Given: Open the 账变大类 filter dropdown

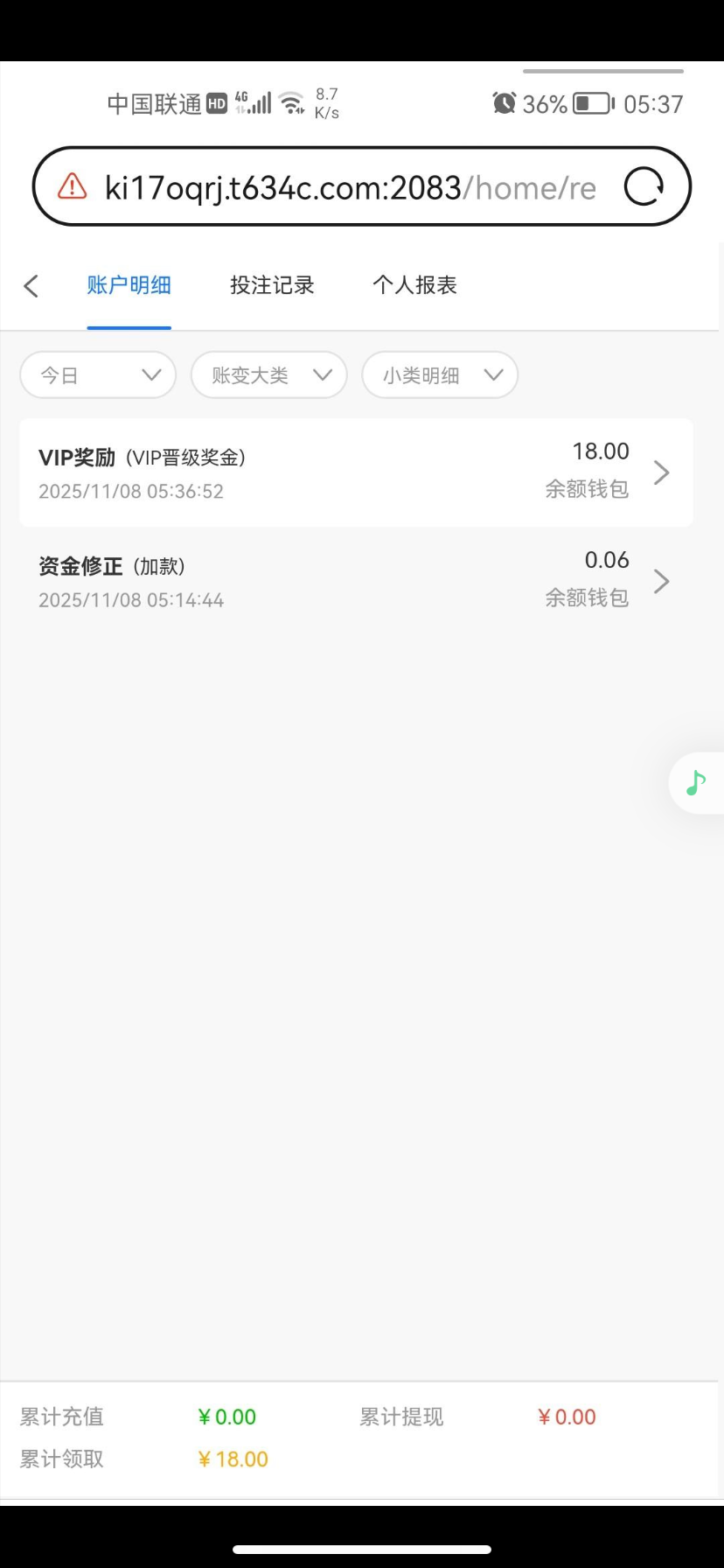Looking at the screenshot, I should coord(268,375).
